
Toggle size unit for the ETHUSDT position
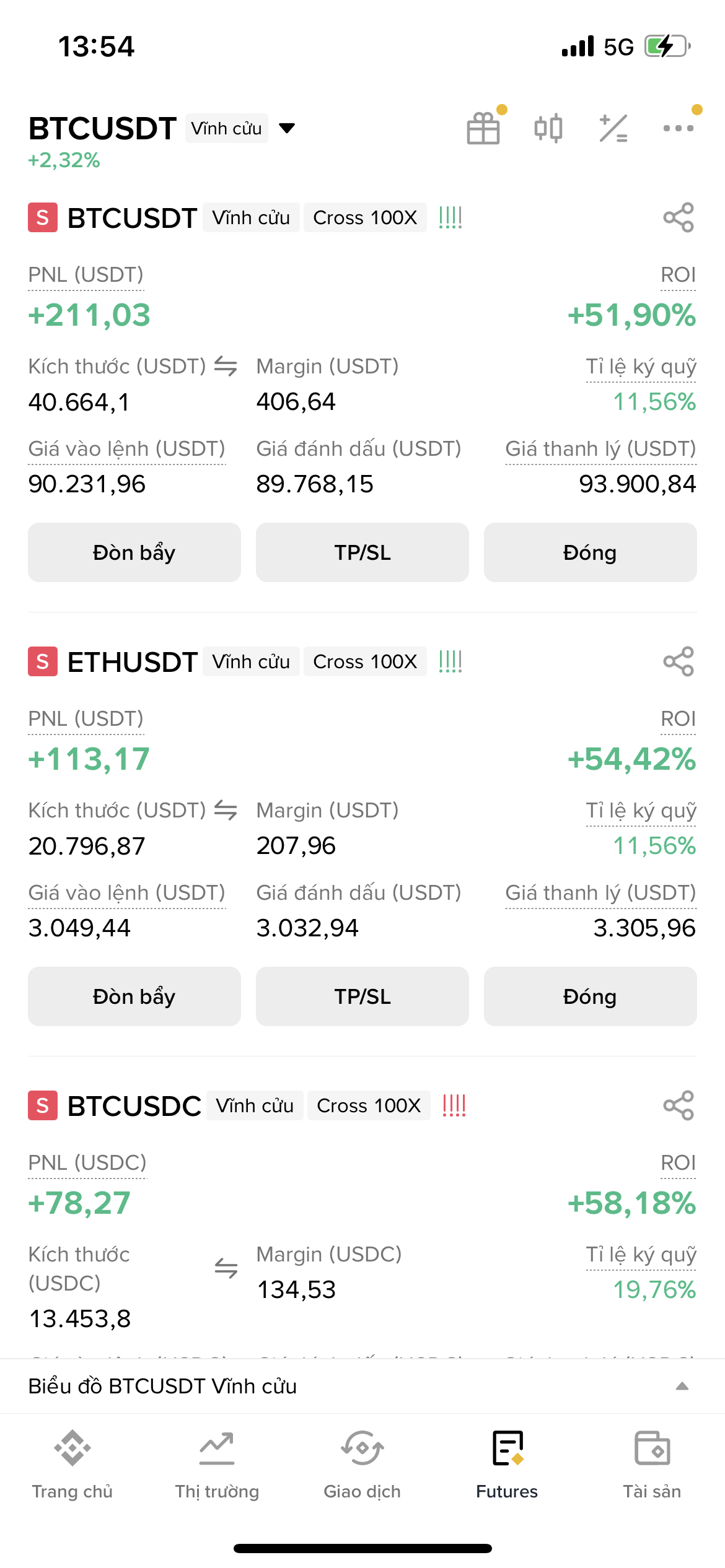[x=226, y=810]
